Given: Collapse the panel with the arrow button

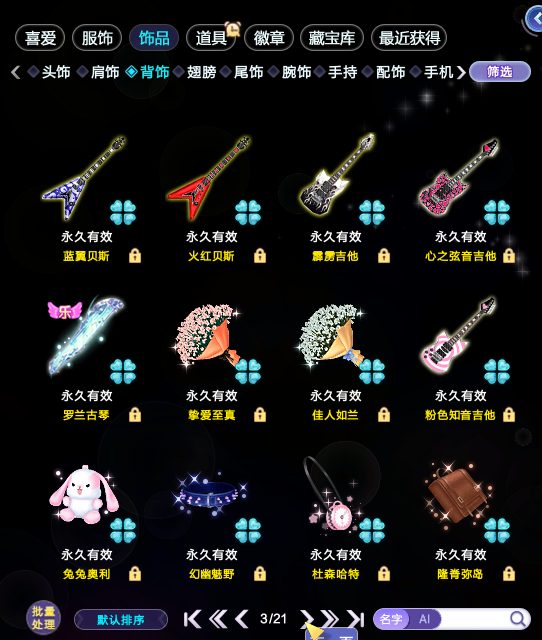Looking at the screenshot, I should [535, 19].
